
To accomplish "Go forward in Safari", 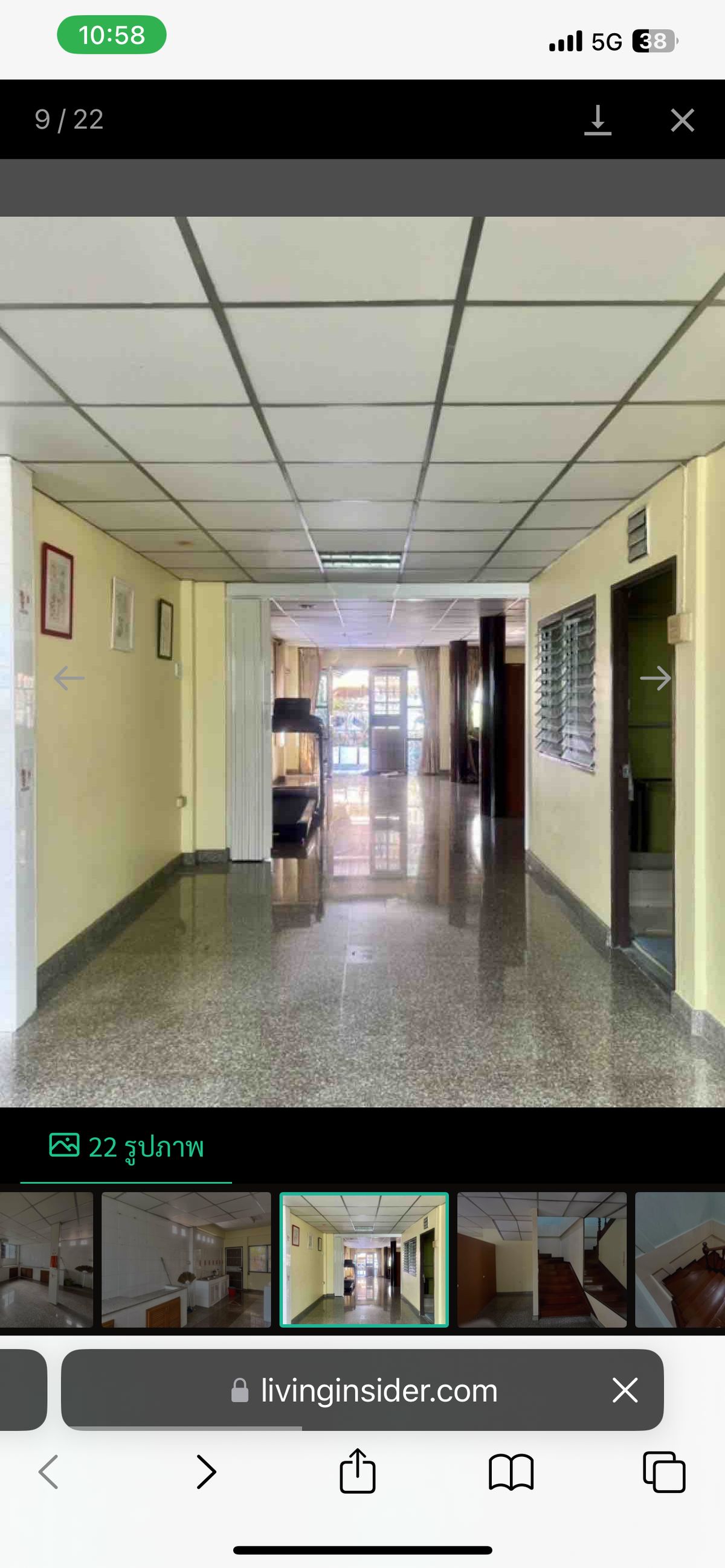I will click(207, 1473).
